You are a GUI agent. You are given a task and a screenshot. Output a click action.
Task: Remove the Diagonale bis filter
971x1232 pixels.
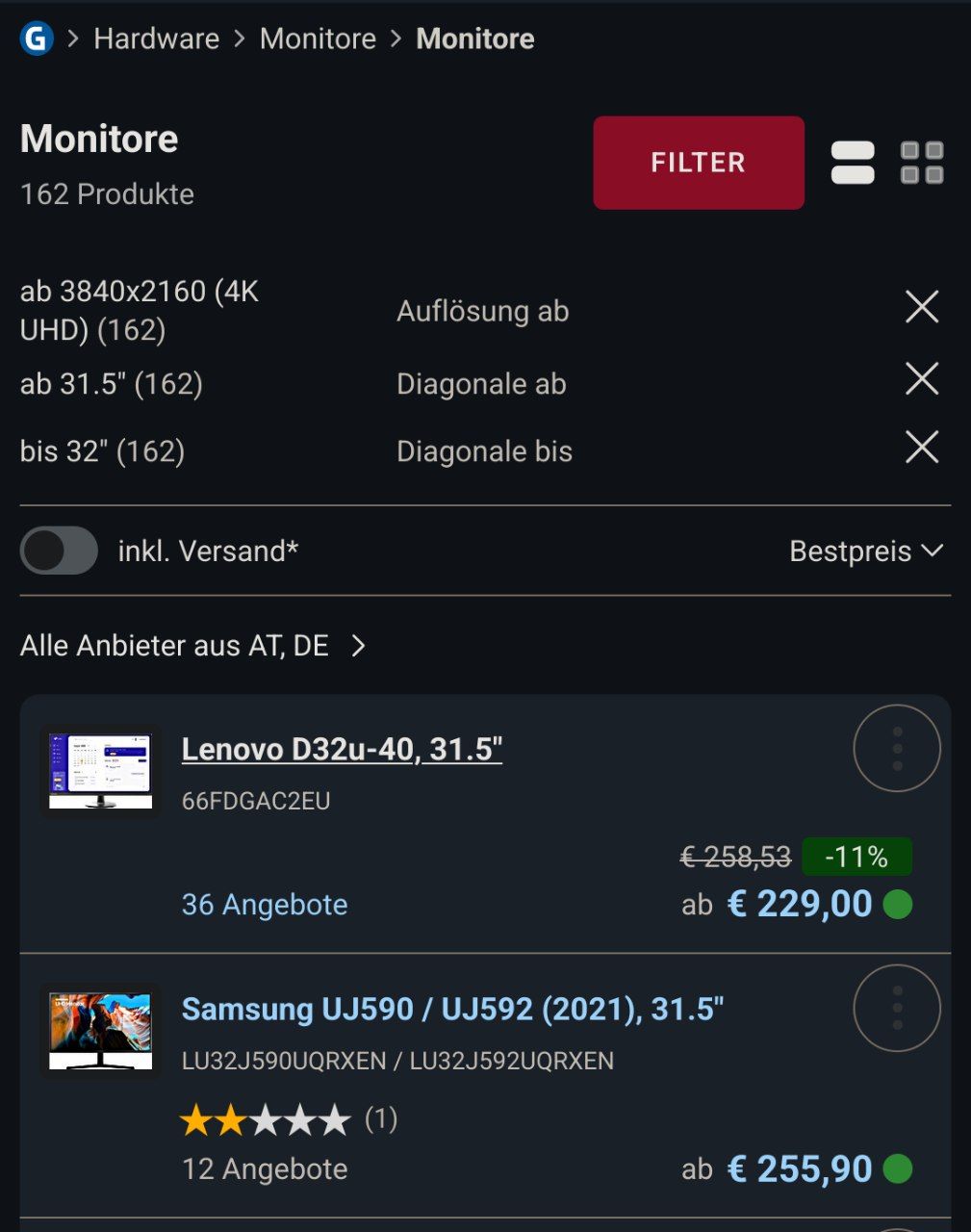point(921,448)
